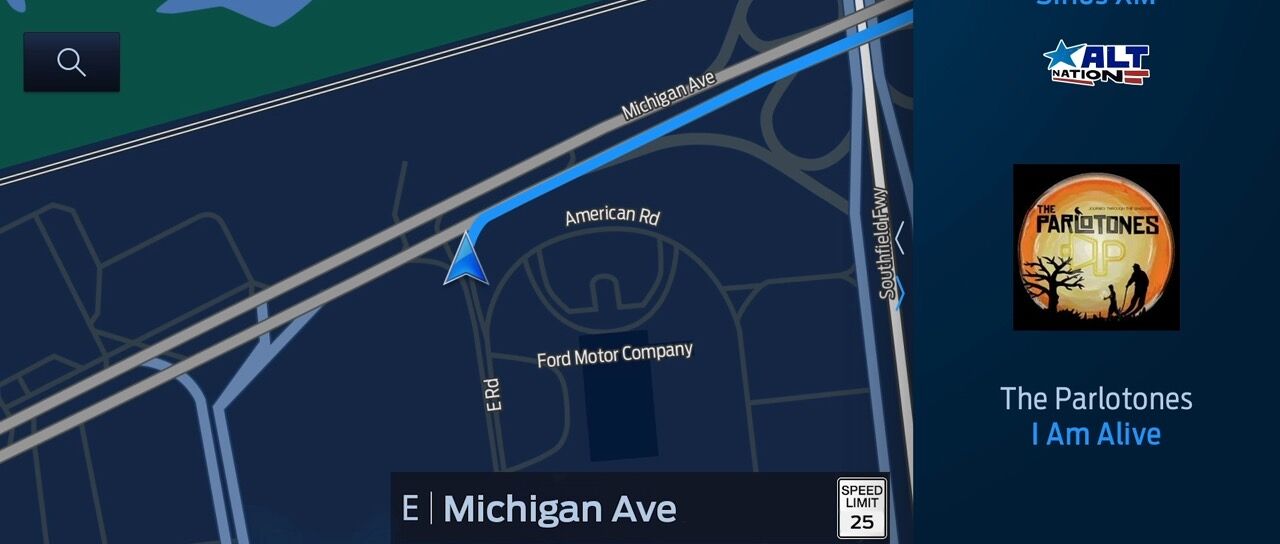Select the Alt Nation station logo
Viewport: 1280px width, 544px height.
(1096, 63)
